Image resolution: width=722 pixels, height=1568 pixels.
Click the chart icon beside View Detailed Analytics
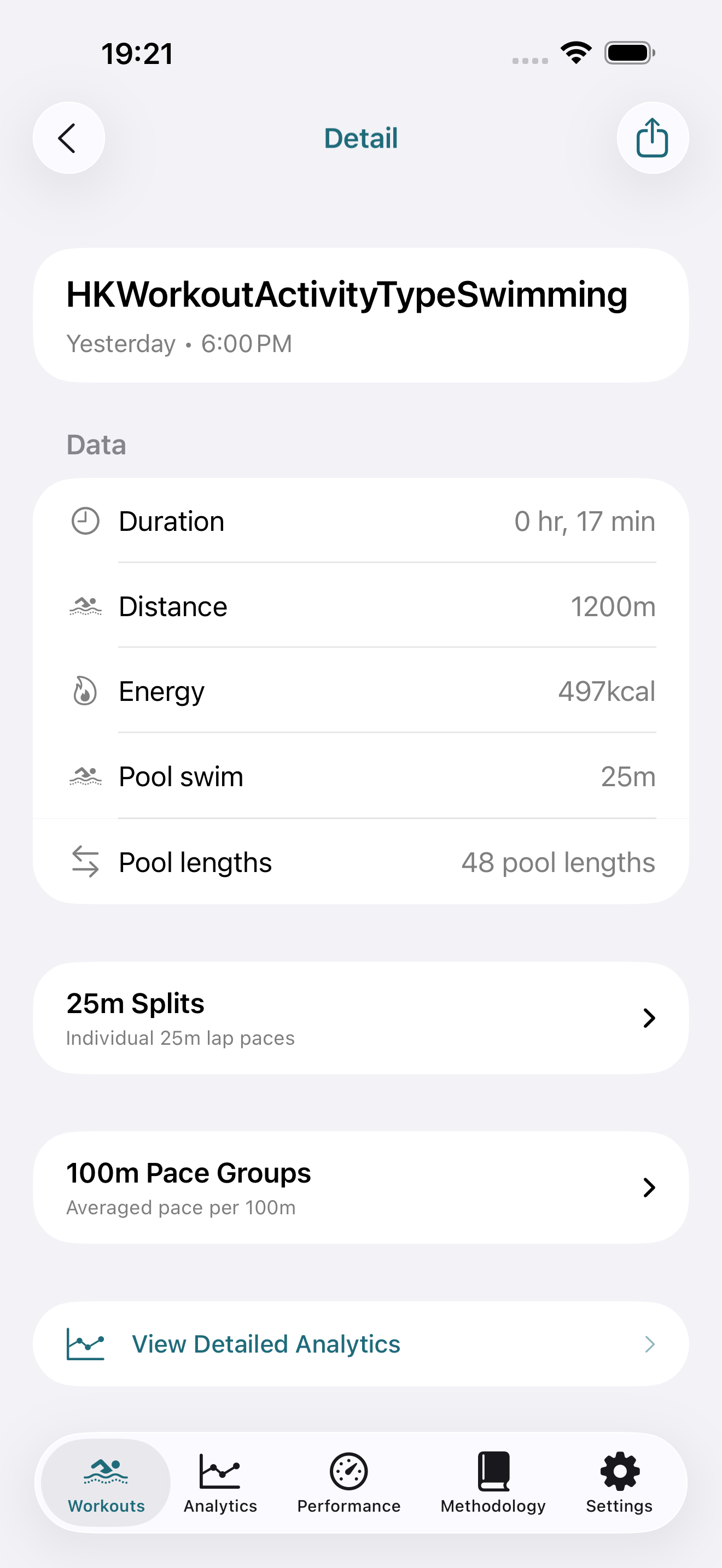click(85, 1344)
